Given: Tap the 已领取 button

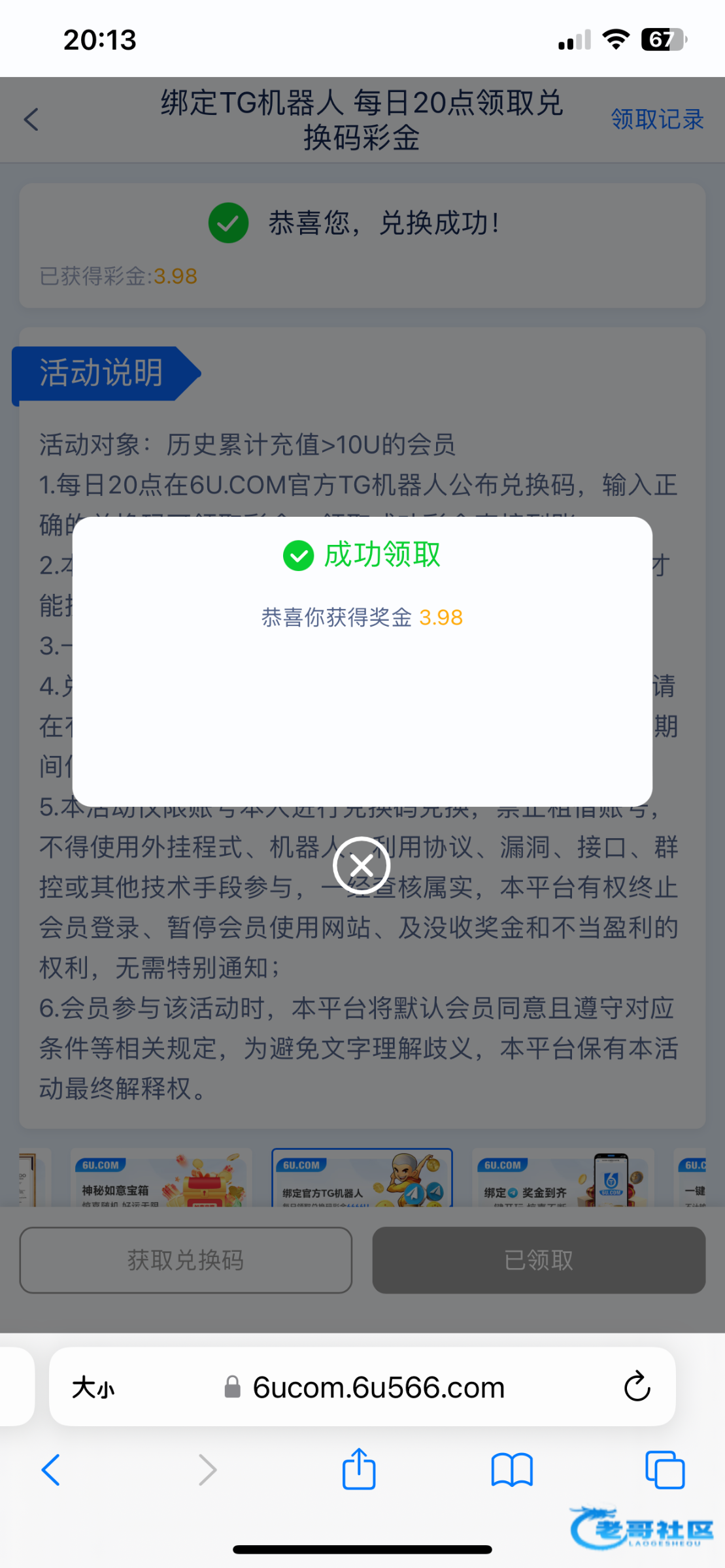Looking at the screenshot, I should 539,1260.
